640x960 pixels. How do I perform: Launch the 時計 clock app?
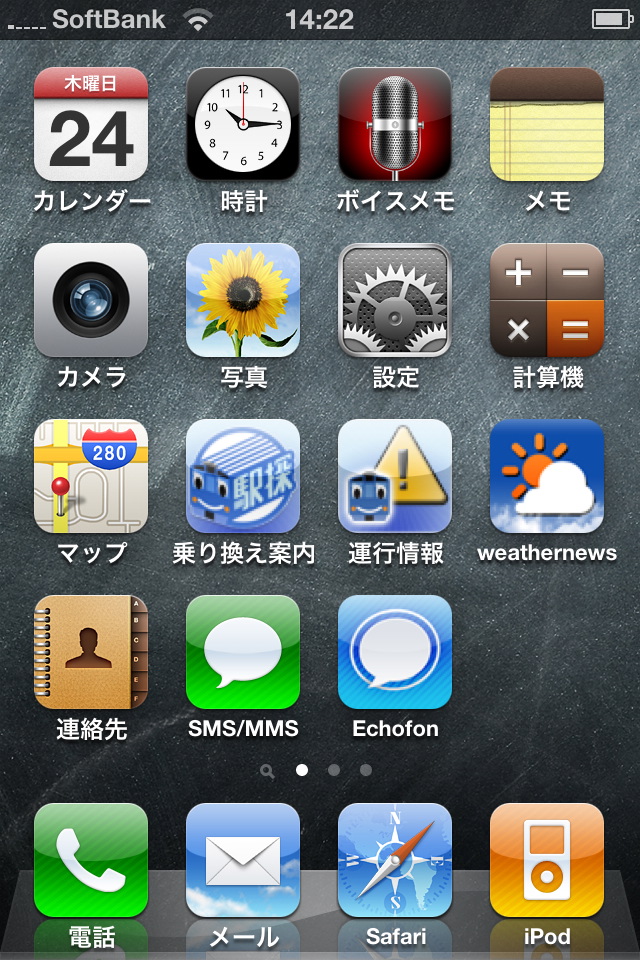pos(243,124)
